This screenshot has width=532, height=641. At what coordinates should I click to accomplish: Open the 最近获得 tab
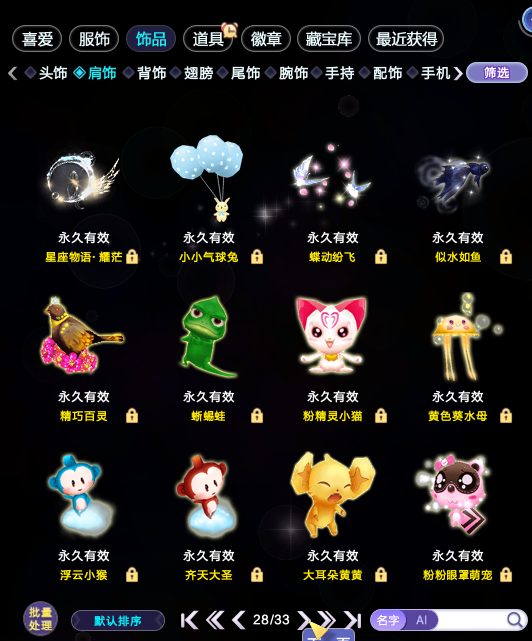point(406,39)
